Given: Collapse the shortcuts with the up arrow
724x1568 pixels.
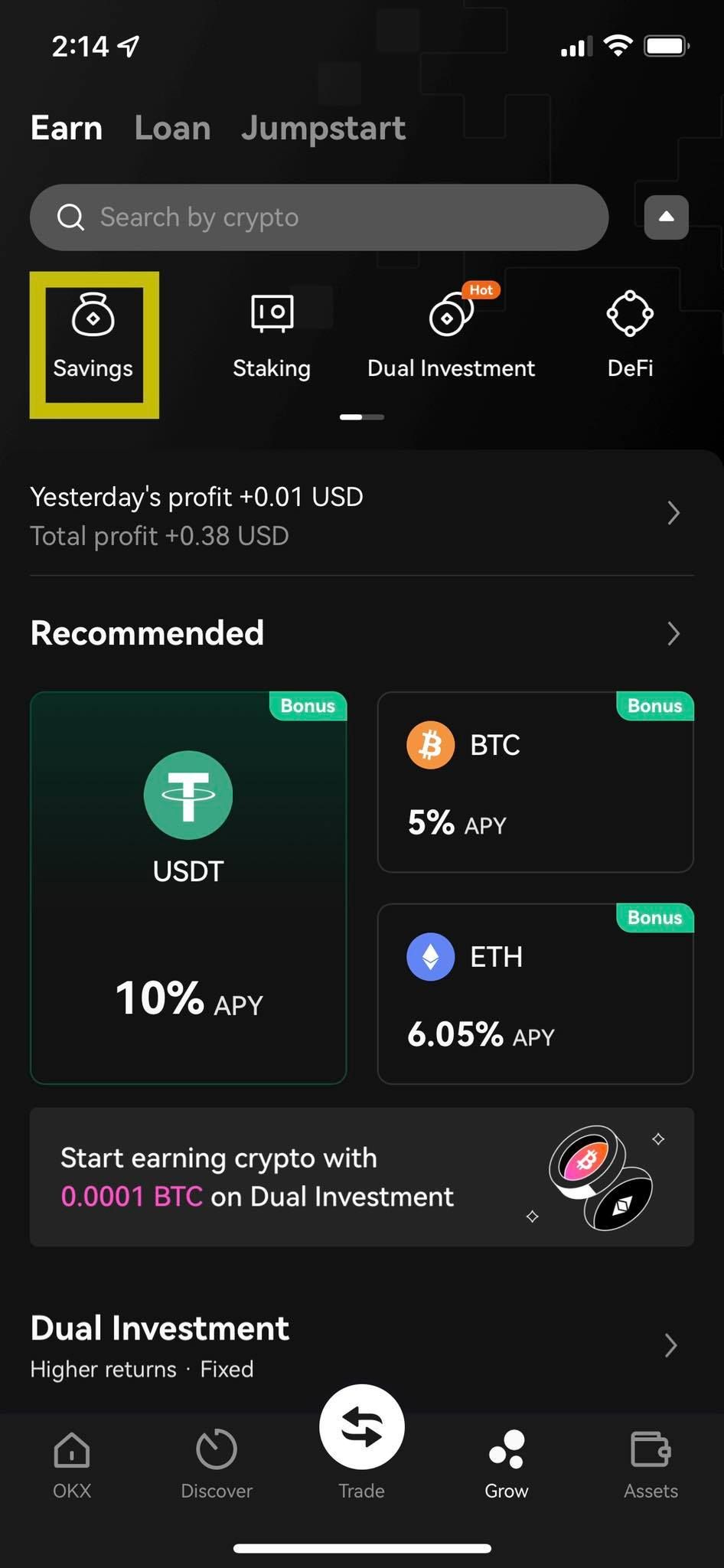Looking at the screenshot, I should (666, 217).
